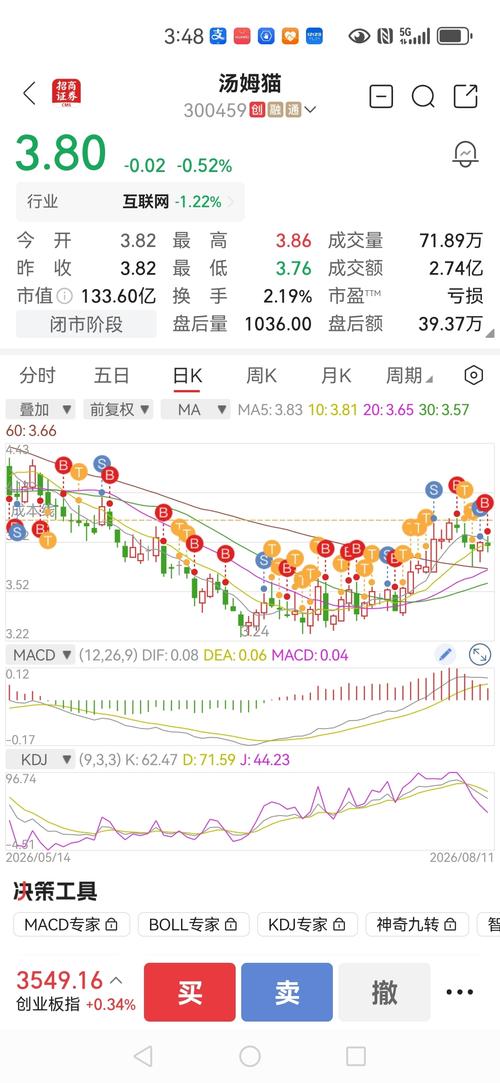Image resolution: width=500 pixels, height=1083 pixels.
Task: Tap the minus box icon in header
Action: click(x=381, y=96)
